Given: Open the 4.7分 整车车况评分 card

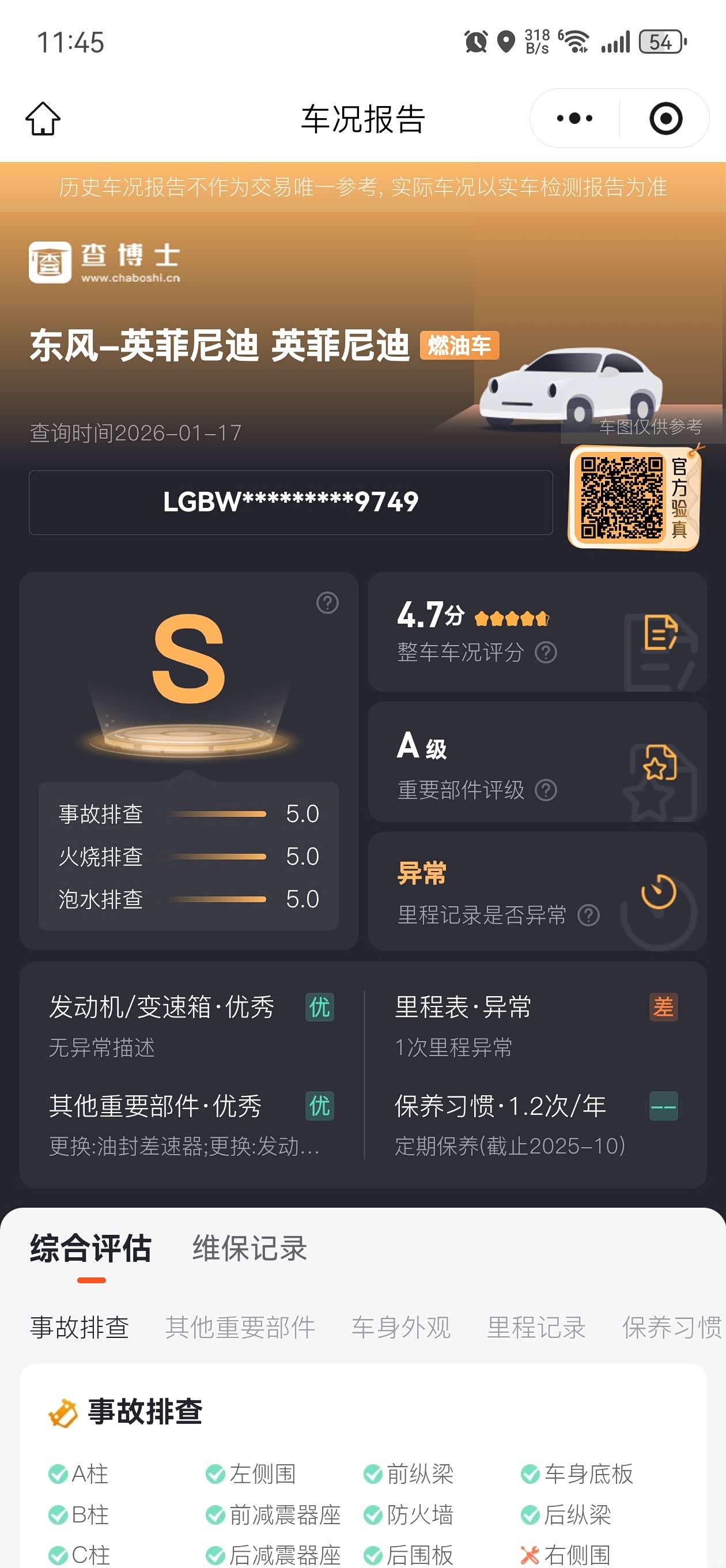Looking at the screenshot, I should [x=538, y=632].
